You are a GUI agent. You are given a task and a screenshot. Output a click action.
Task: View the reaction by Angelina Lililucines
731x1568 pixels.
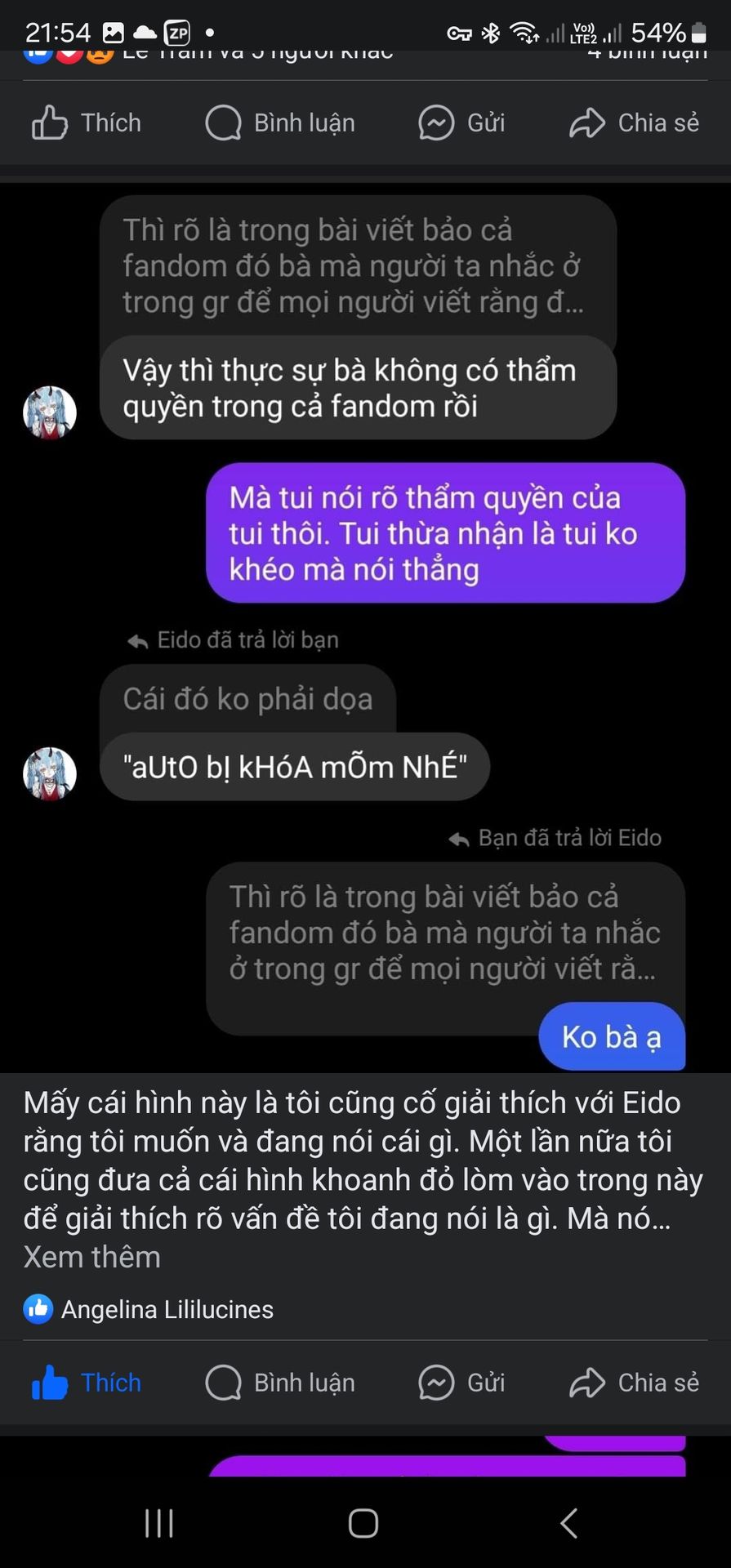click(x=149, y=1309)
